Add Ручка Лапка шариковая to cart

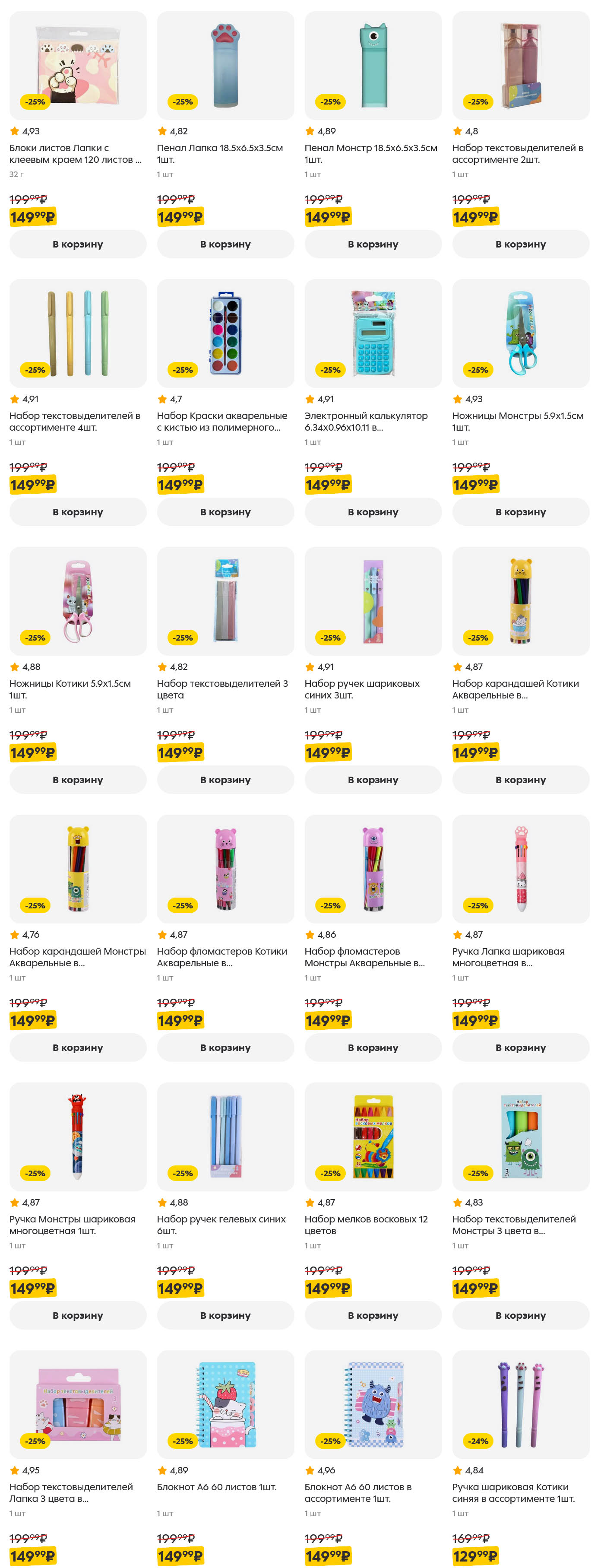(x=520, y=1047)
